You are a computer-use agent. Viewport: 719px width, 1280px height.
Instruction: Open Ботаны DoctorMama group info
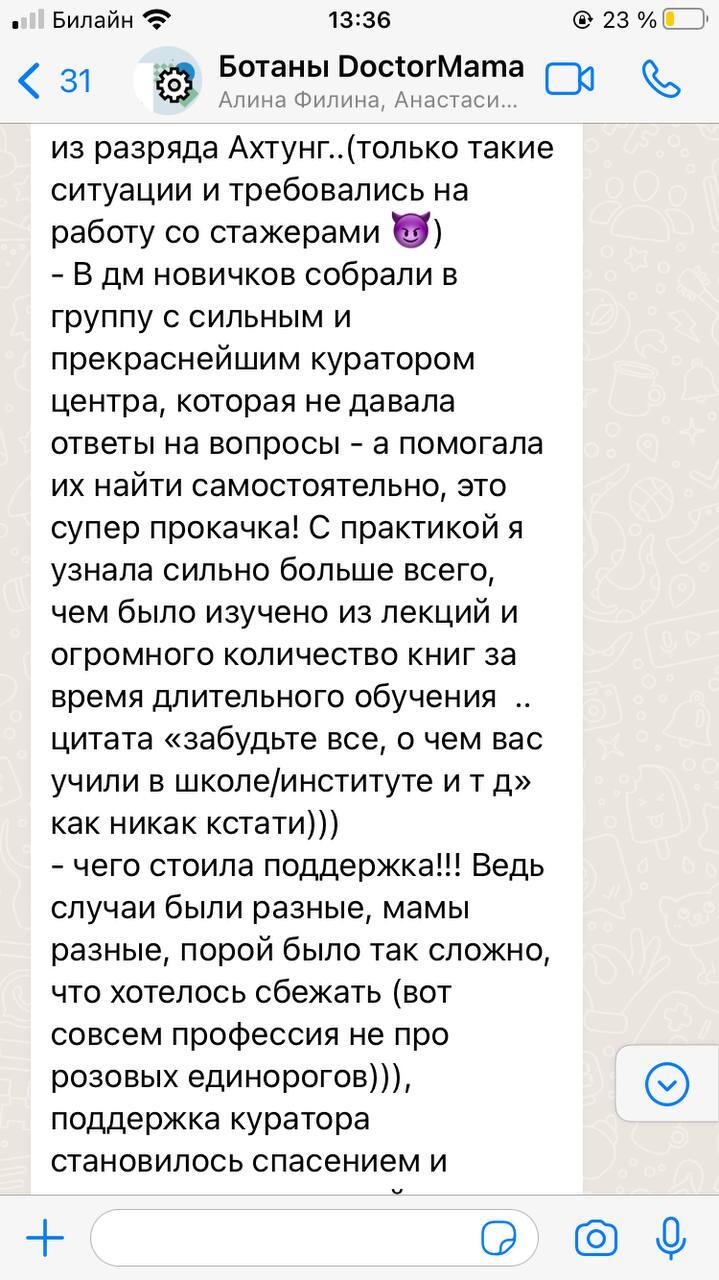pos(369,80)
